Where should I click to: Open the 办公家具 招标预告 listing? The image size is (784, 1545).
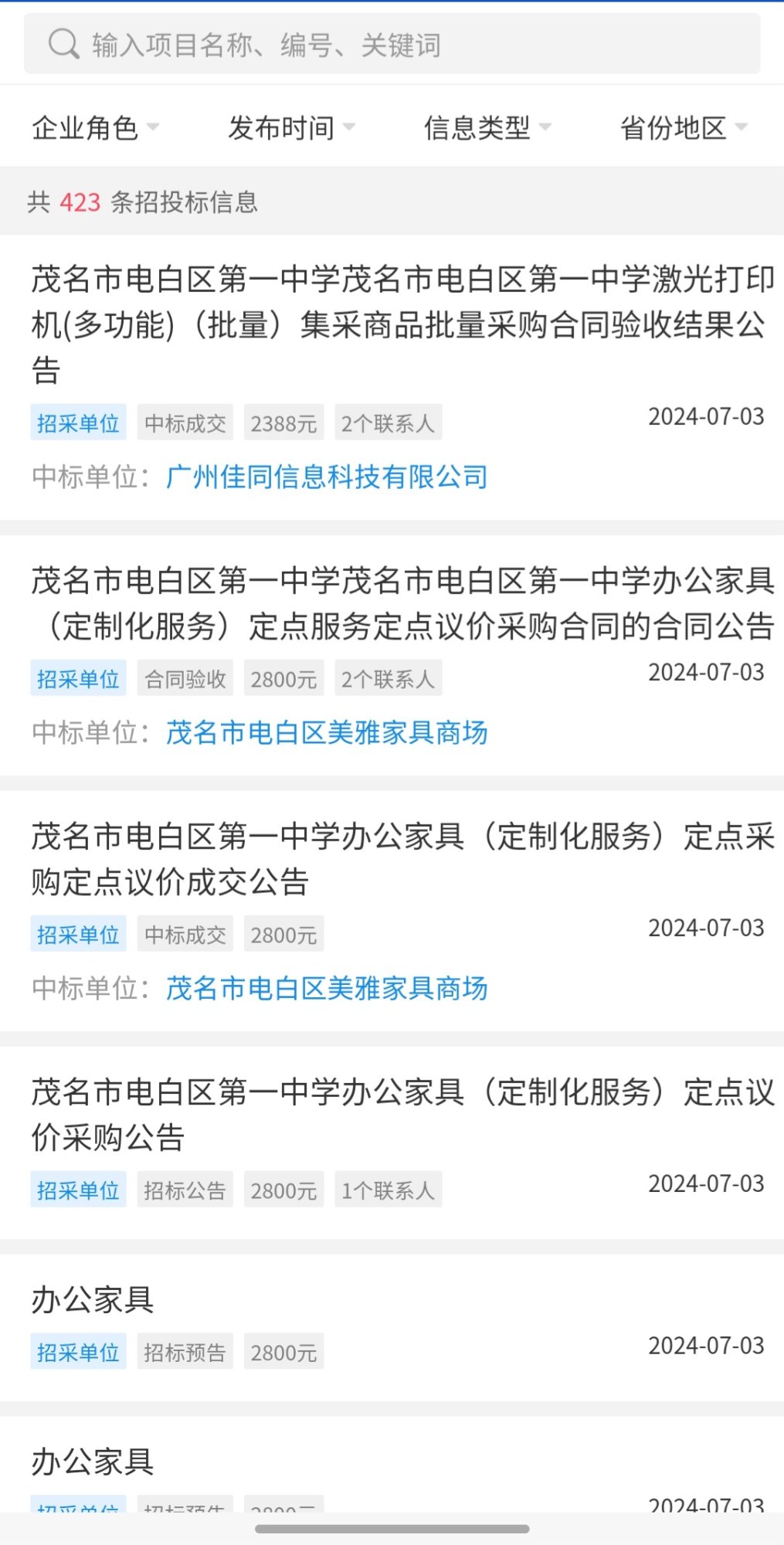click(93, 1300)
